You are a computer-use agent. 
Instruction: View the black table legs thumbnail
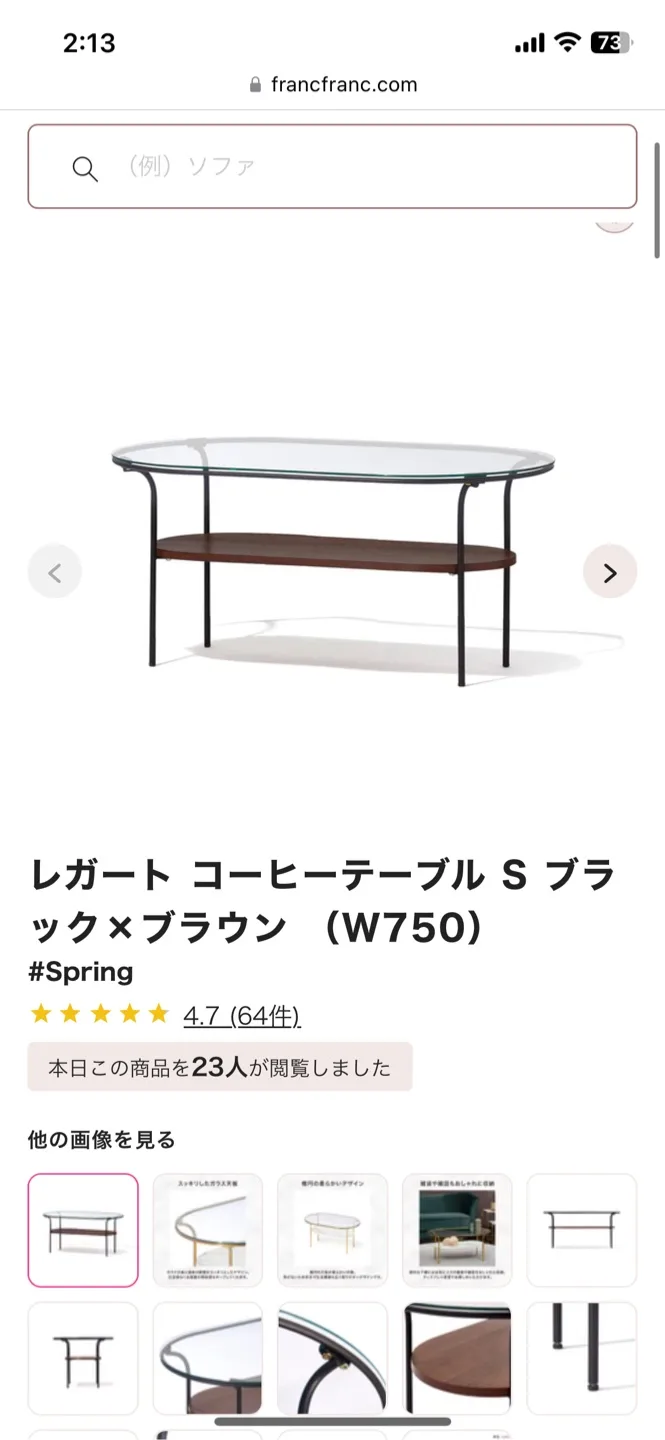[x=582, y=1358]
